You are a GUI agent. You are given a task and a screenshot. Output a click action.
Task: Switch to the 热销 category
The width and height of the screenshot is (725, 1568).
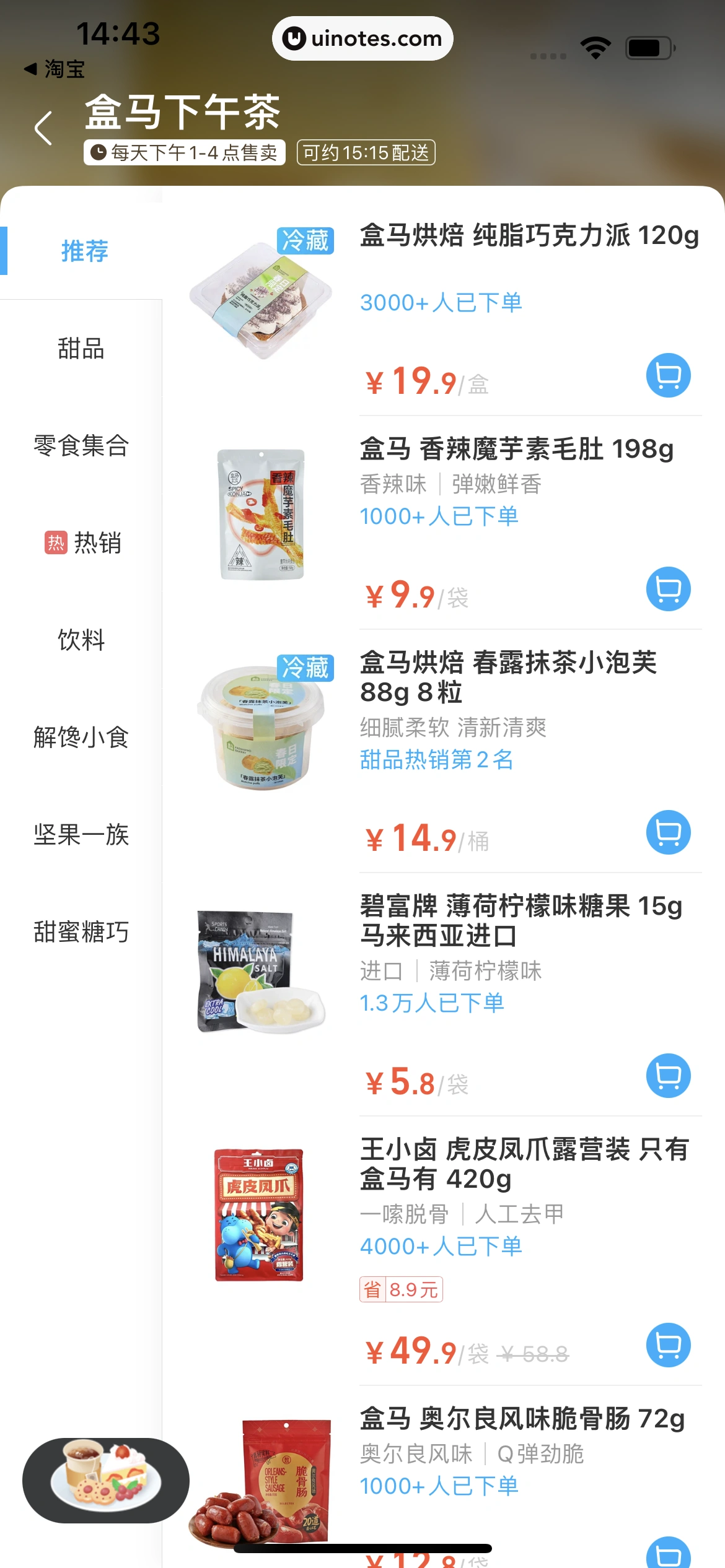pos(82,542)
